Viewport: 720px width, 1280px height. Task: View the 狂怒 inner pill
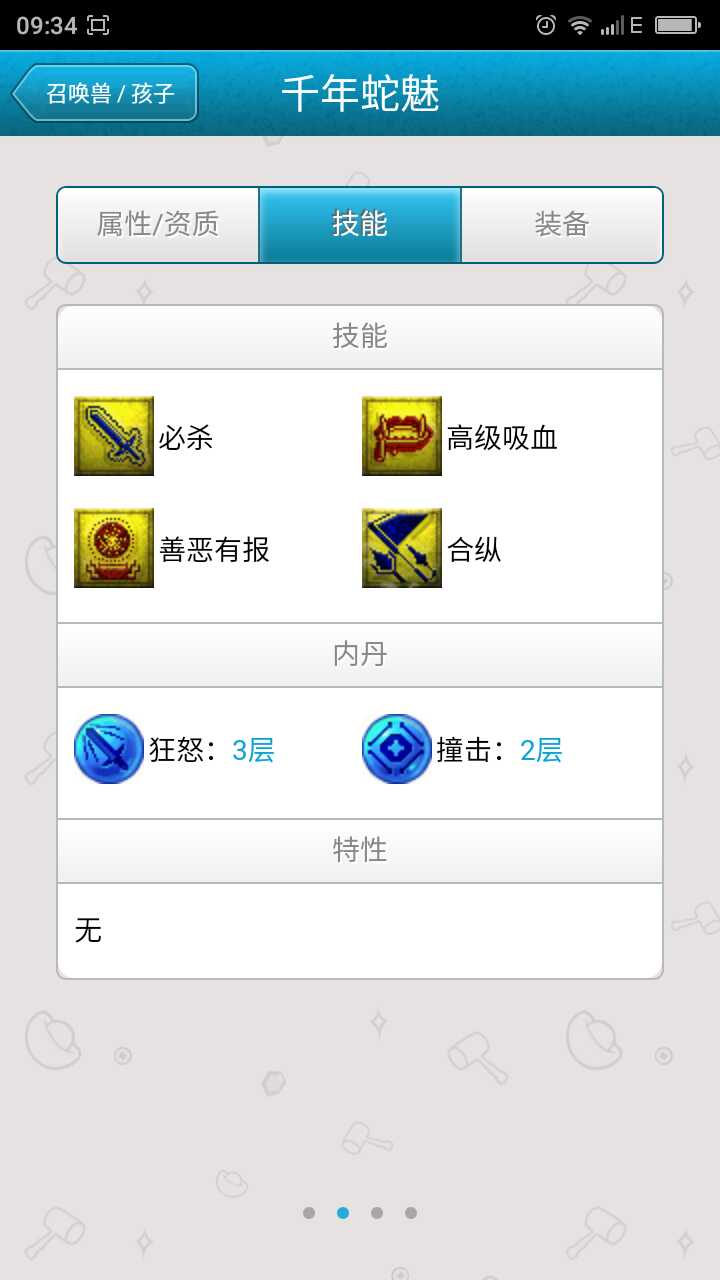point(110,749)
